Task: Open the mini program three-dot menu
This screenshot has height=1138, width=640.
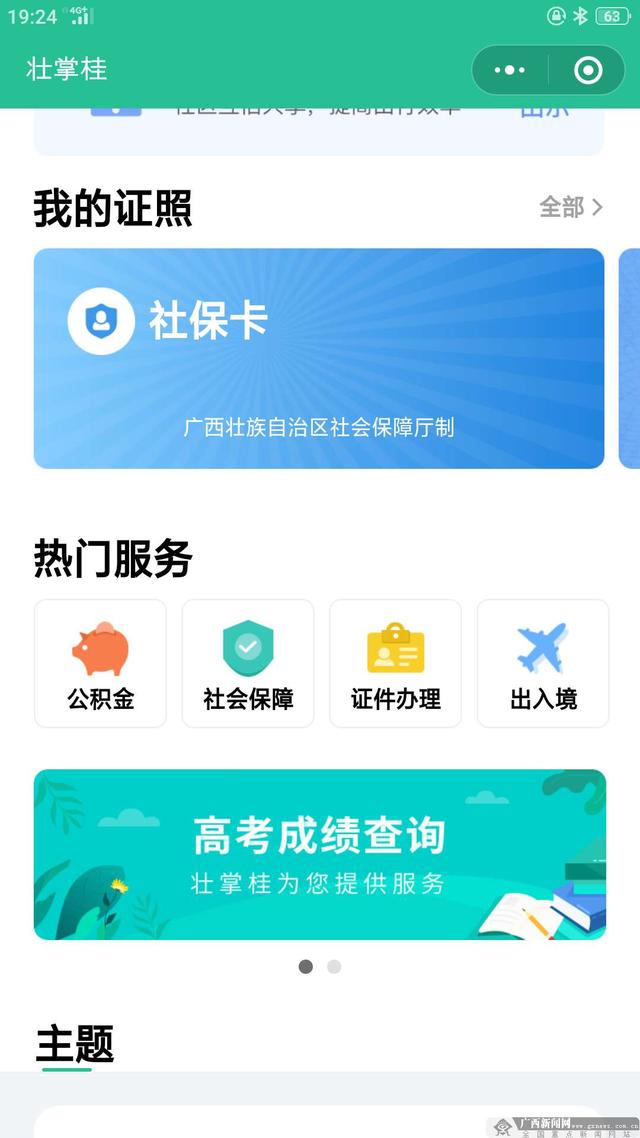Action: (509, 70)
